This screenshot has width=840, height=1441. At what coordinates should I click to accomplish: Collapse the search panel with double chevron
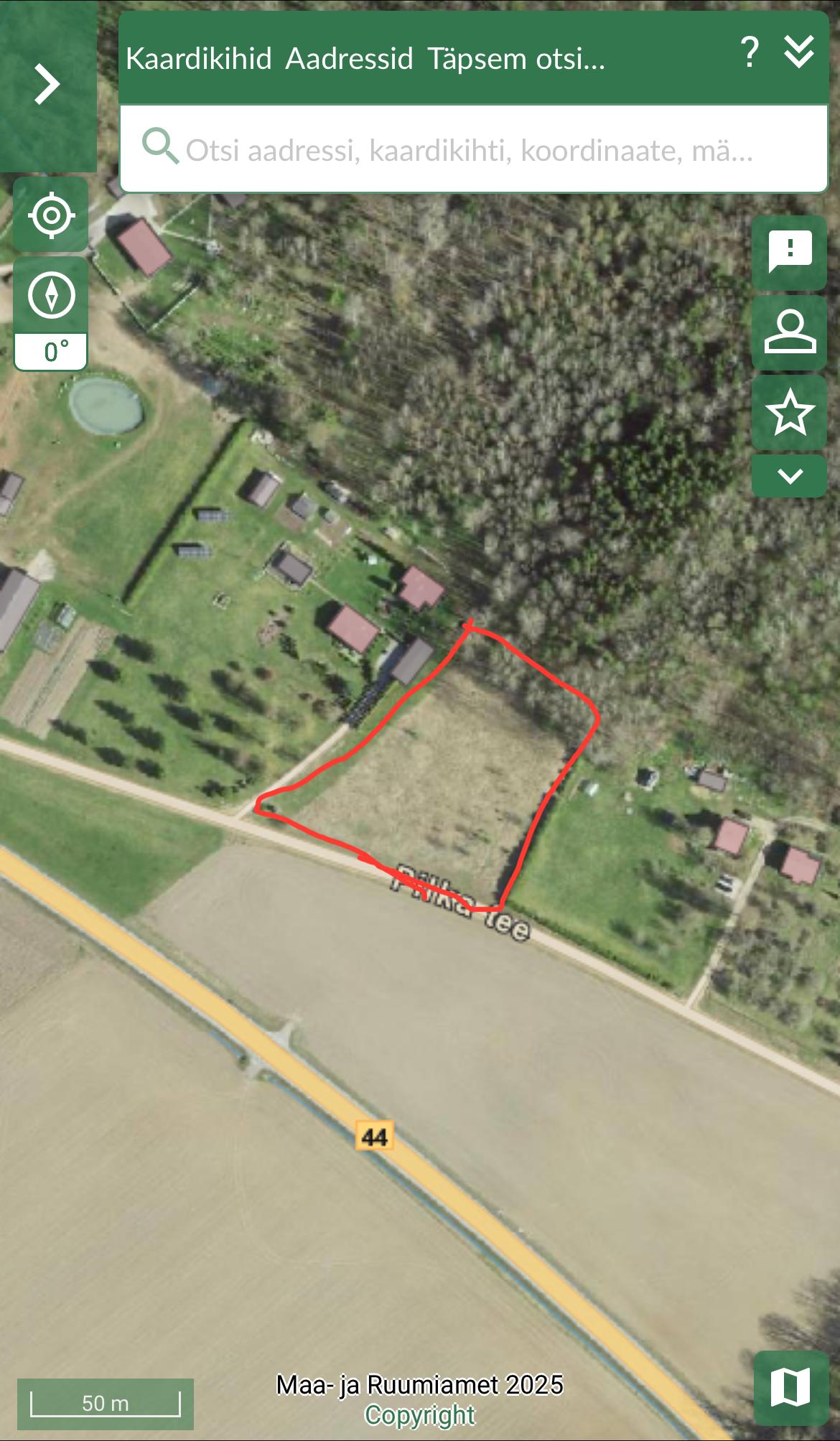click(x=798, y=52)
